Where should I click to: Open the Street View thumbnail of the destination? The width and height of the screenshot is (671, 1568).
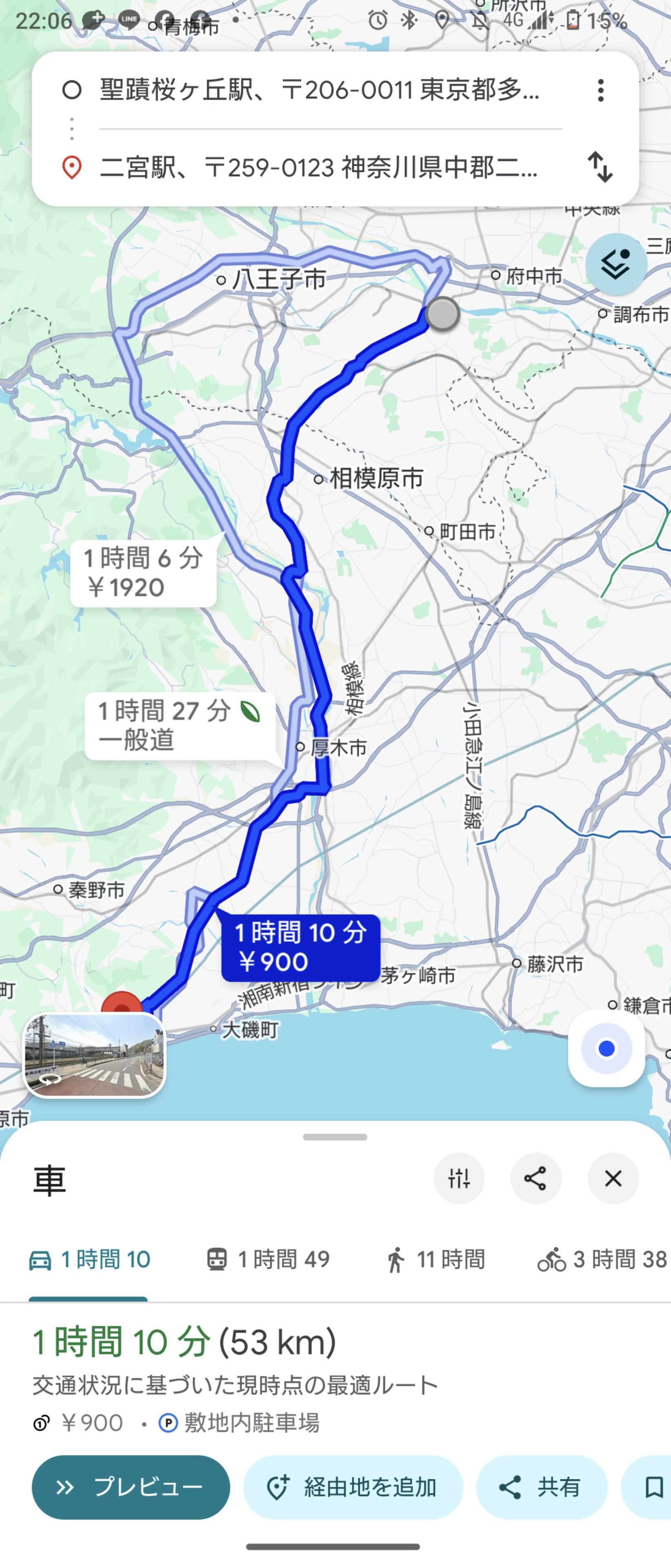[x=94, y=1056]
